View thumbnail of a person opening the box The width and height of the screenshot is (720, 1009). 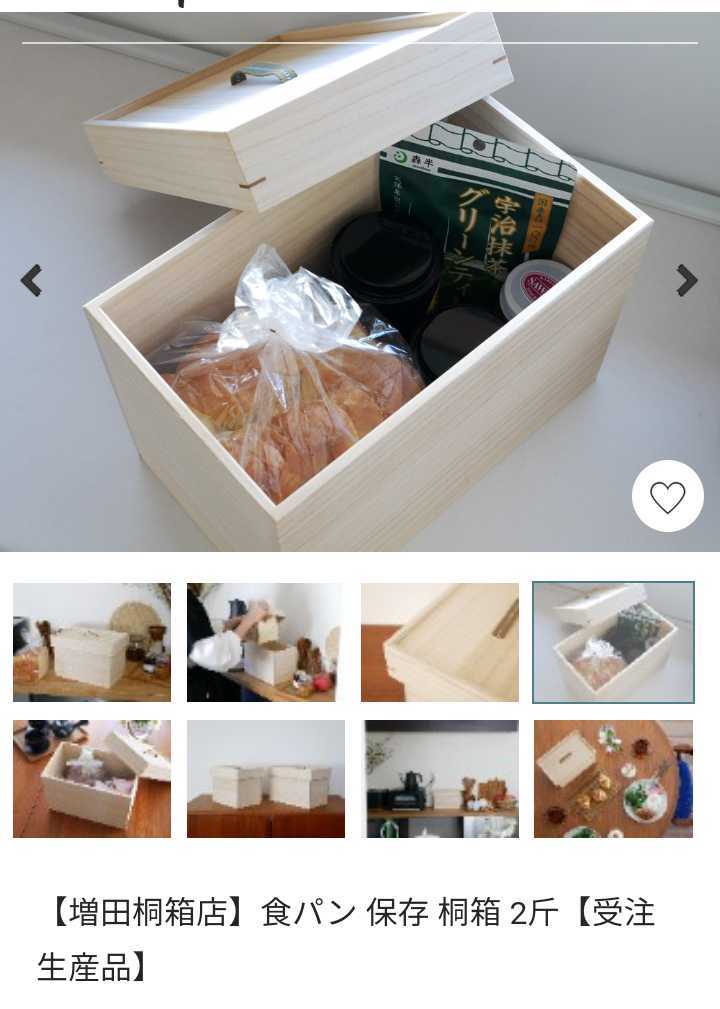[x=265, y=642]
